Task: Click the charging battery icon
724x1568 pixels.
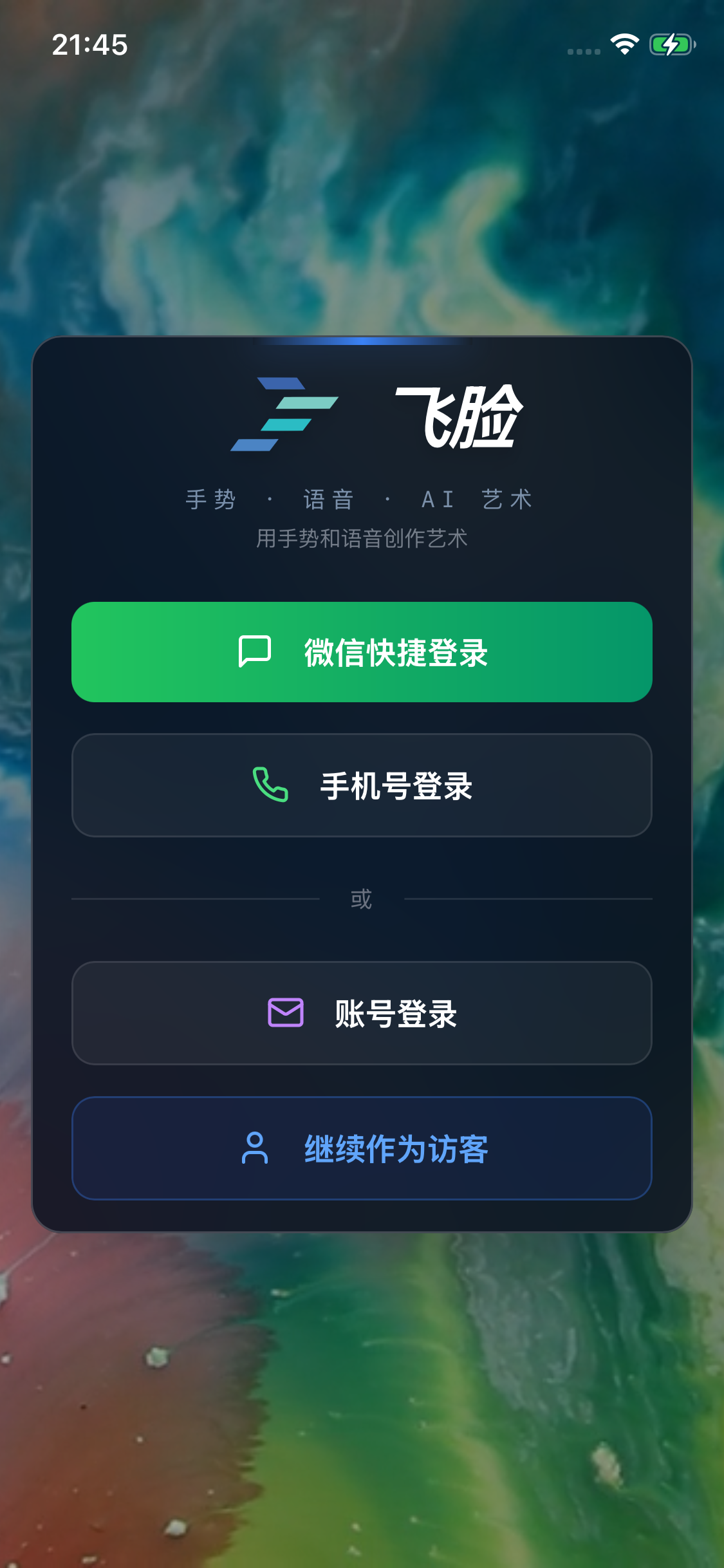Action: [x=670, y=44]
